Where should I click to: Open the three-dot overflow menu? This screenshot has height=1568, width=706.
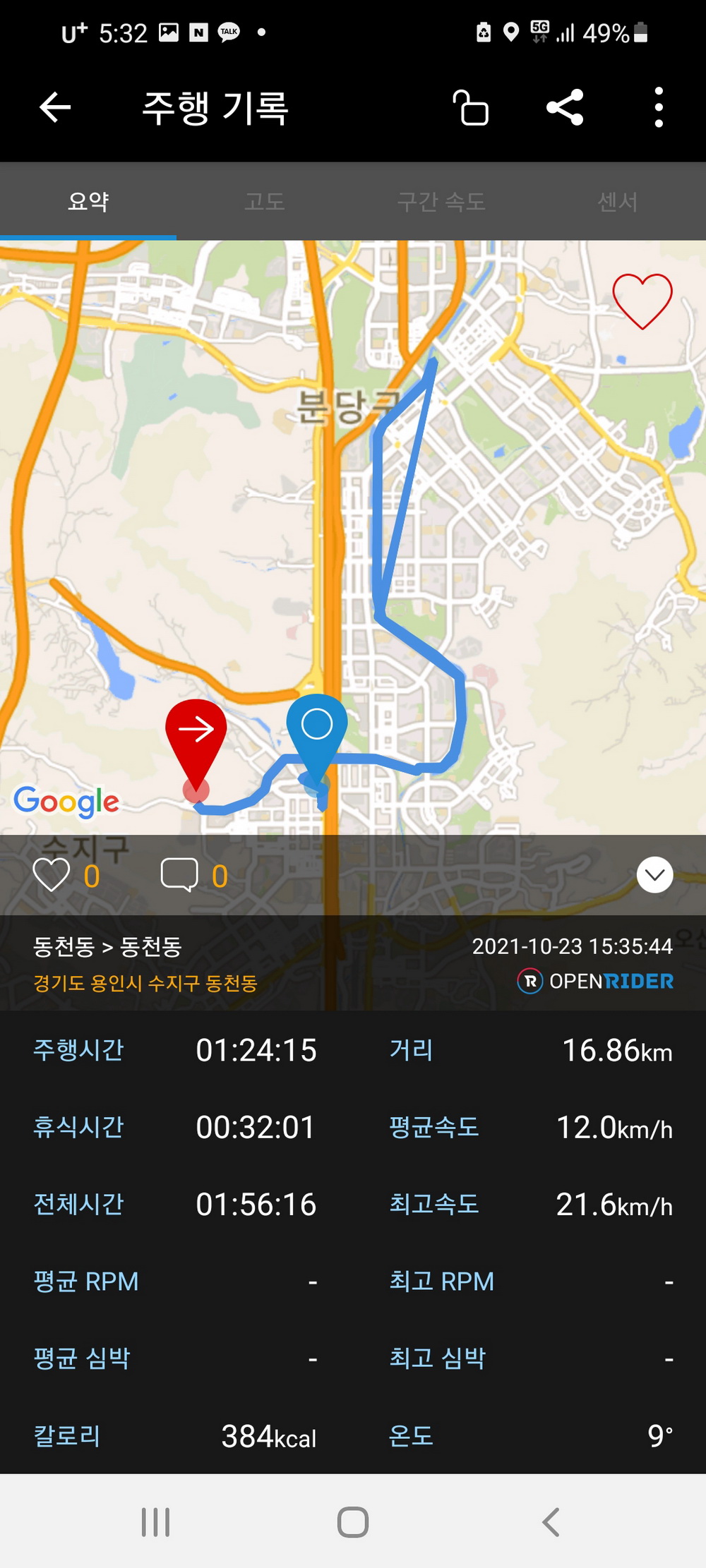(658, 108)
